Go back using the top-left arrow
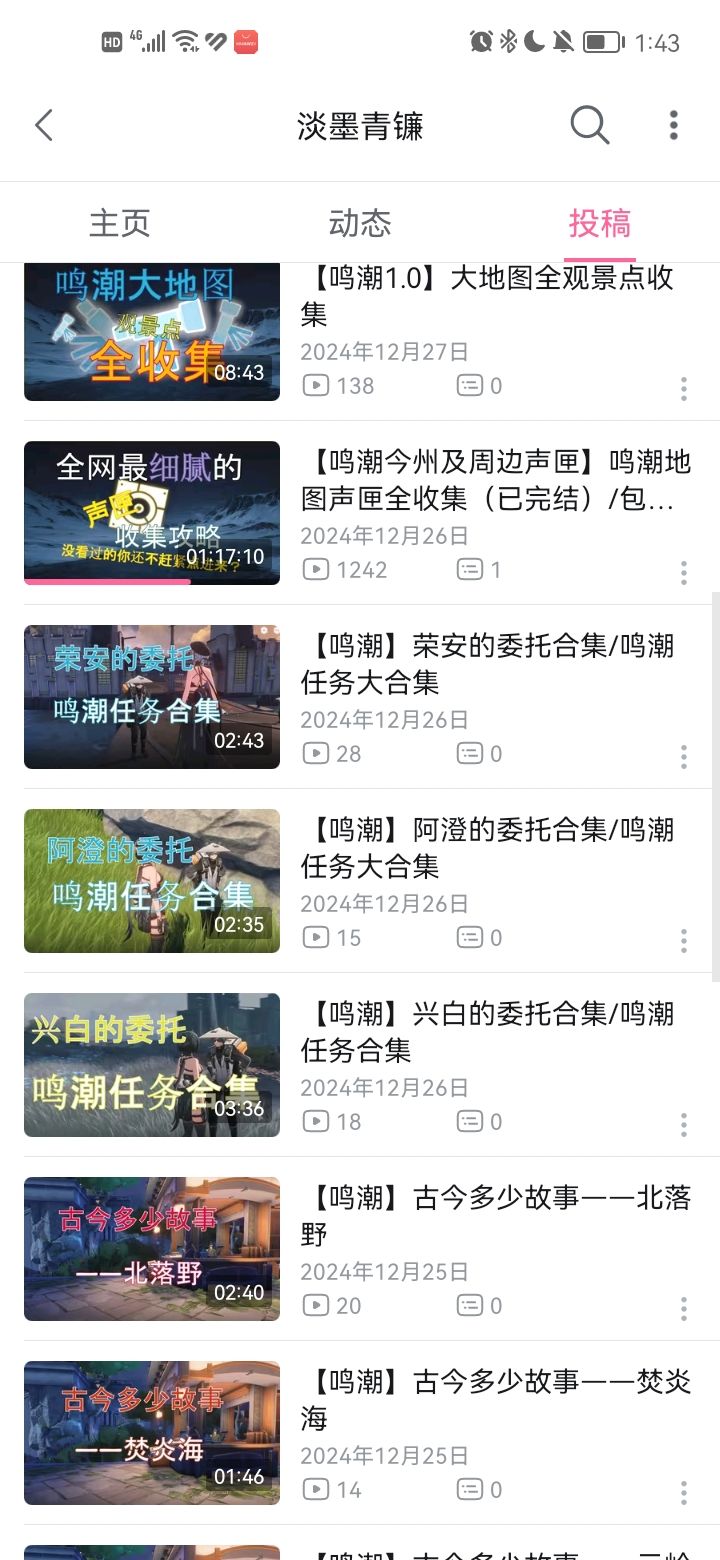 coord(44,126)
